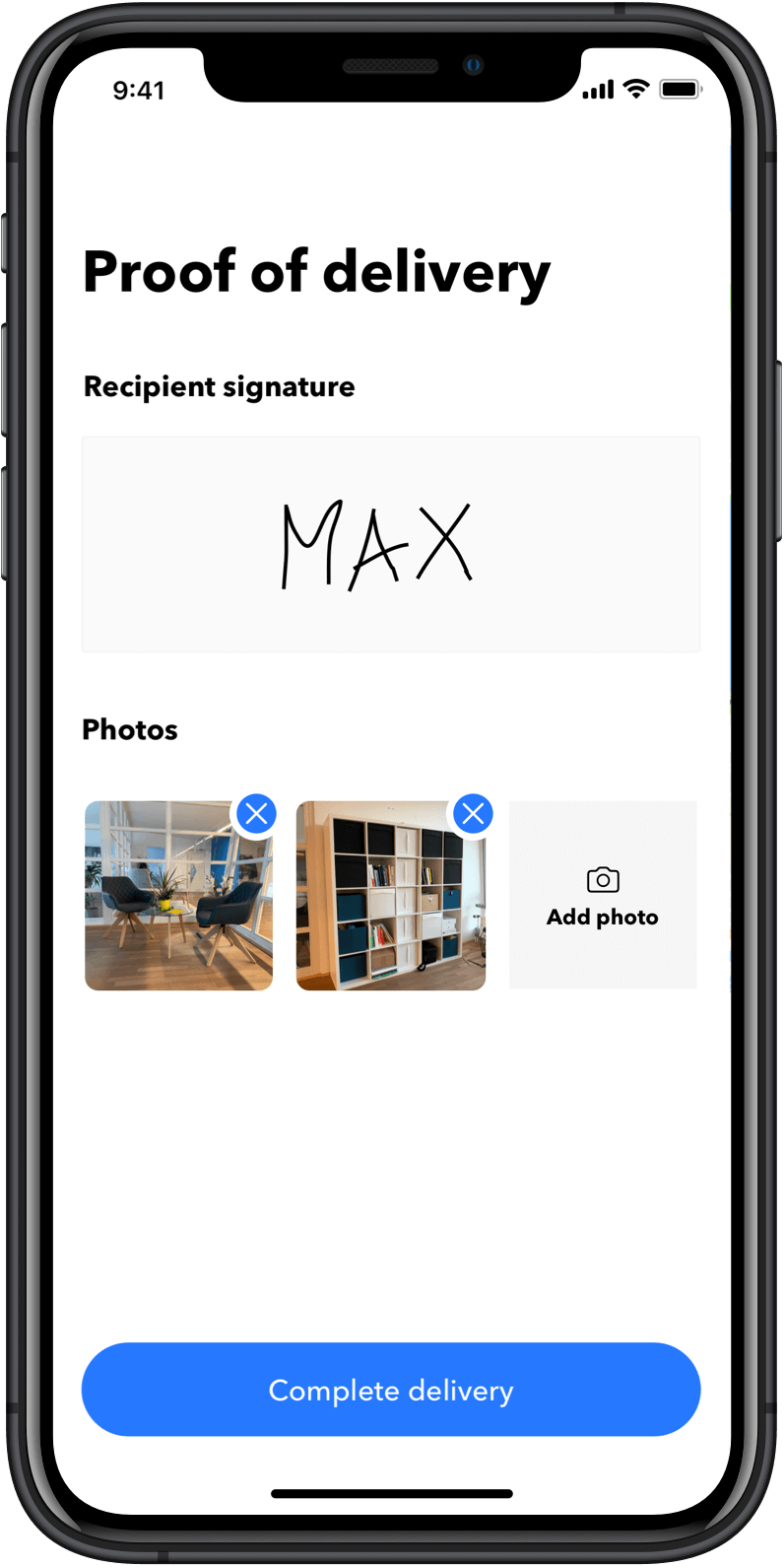Remove the bookshelf photo
This screenshot has height=1567, width=784.
473,814
